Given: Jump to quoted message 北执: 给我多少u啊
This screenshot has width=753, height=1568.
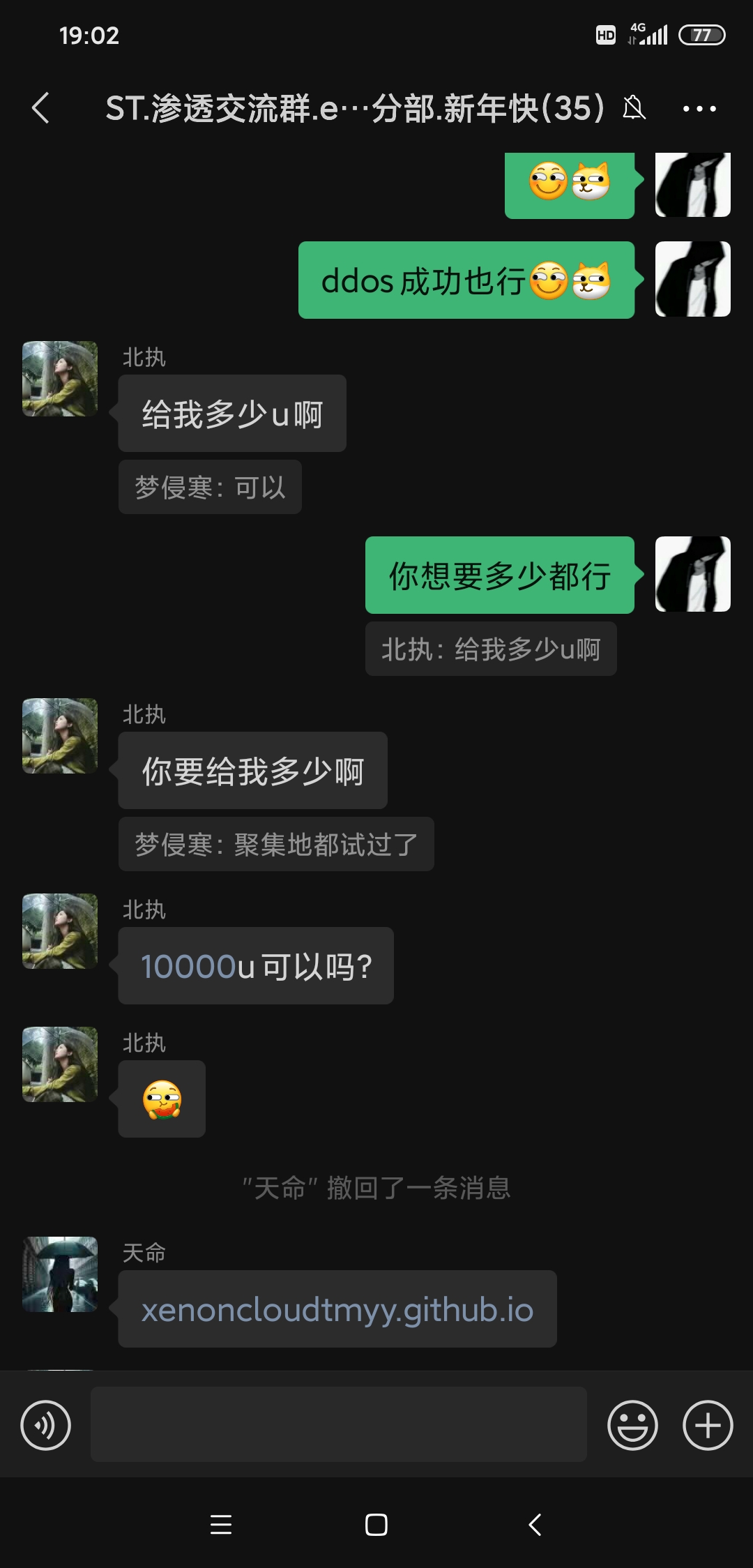Looking at the screenshot, I should tap(491, 649).
